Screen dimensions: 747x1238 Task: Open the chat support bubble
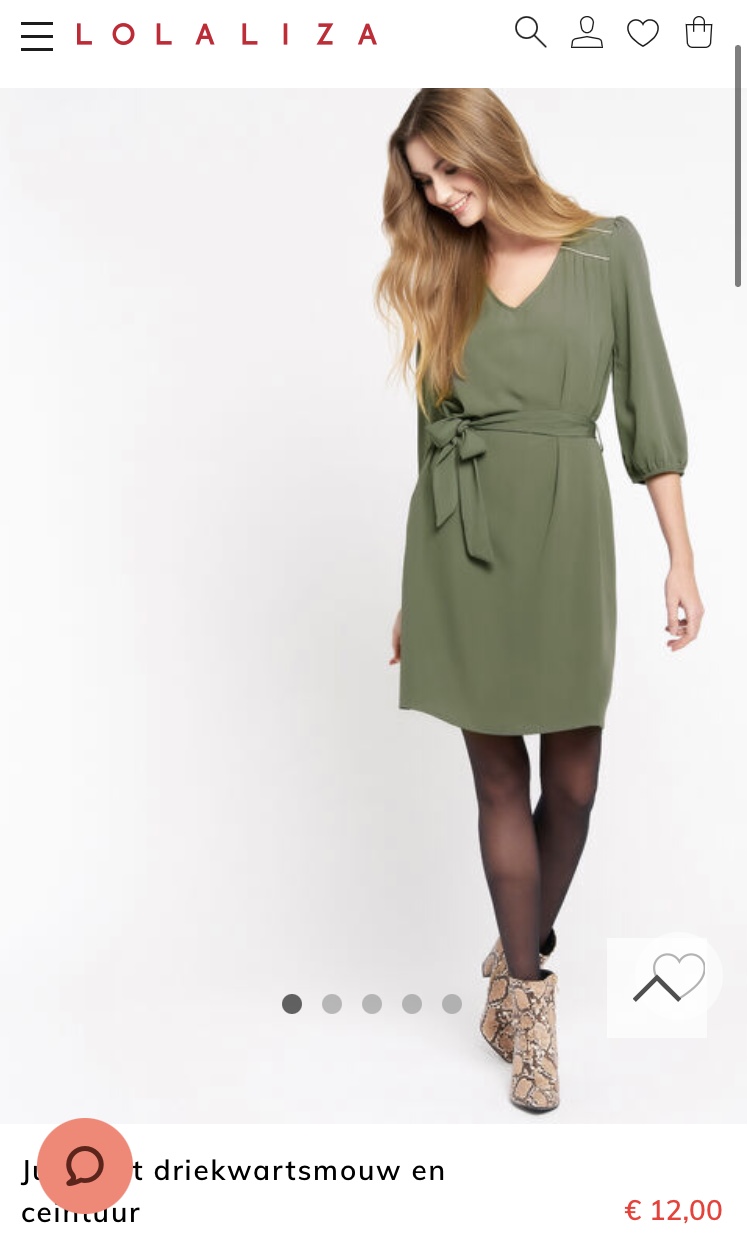click(x=85, y=1166)
